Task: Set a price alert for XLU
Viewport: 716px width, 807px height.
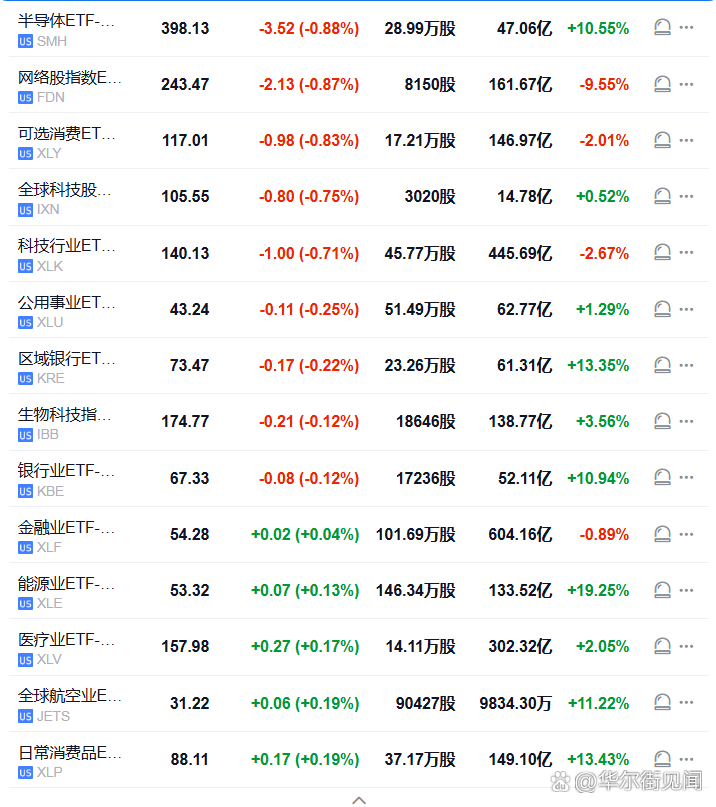Action: point(662,309)
